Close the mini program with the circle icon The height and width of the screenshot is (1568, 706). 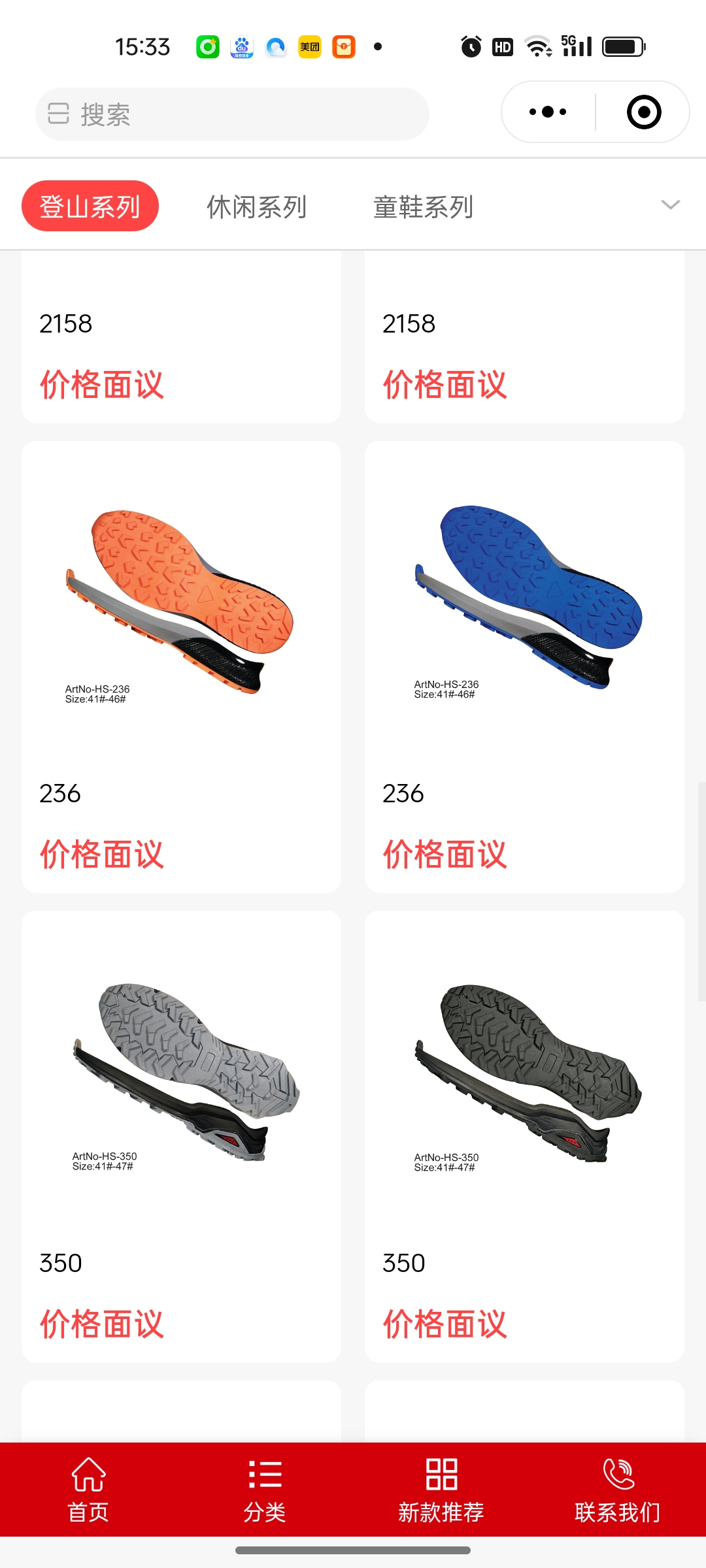pos(643,112)
